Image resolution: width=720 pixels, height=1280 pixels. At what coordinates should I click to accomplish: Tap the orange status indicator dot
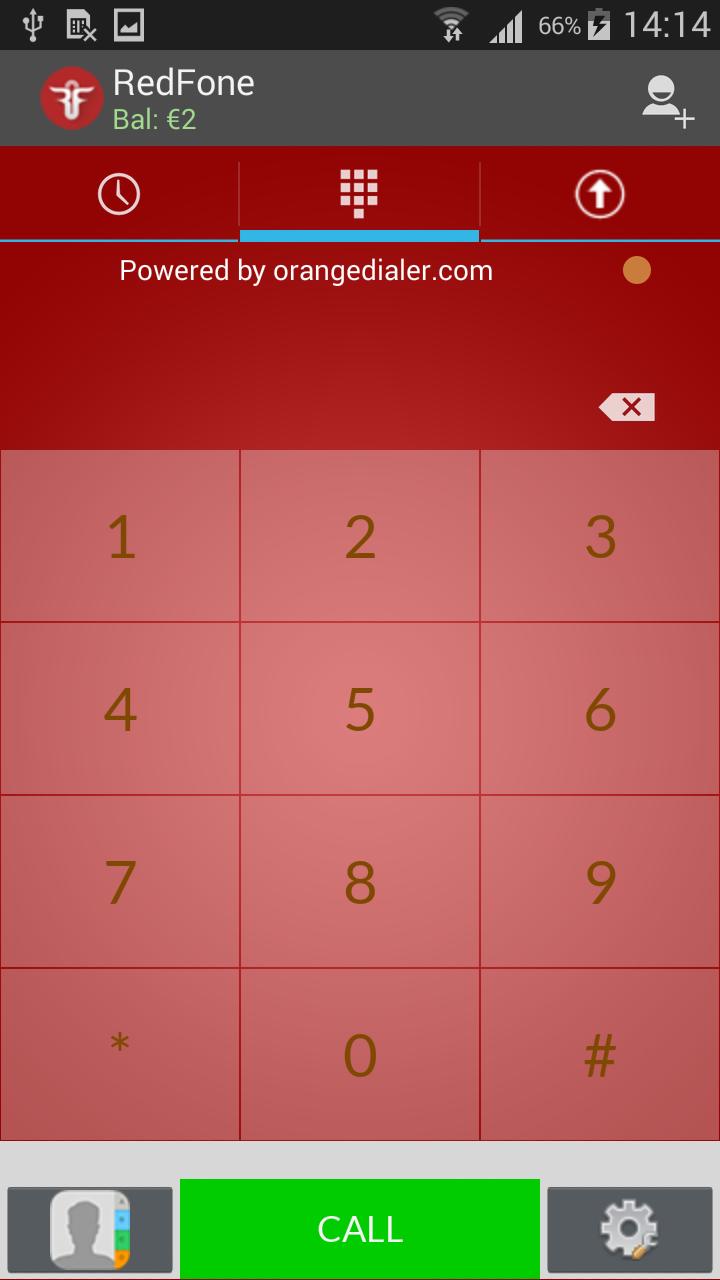637,269
